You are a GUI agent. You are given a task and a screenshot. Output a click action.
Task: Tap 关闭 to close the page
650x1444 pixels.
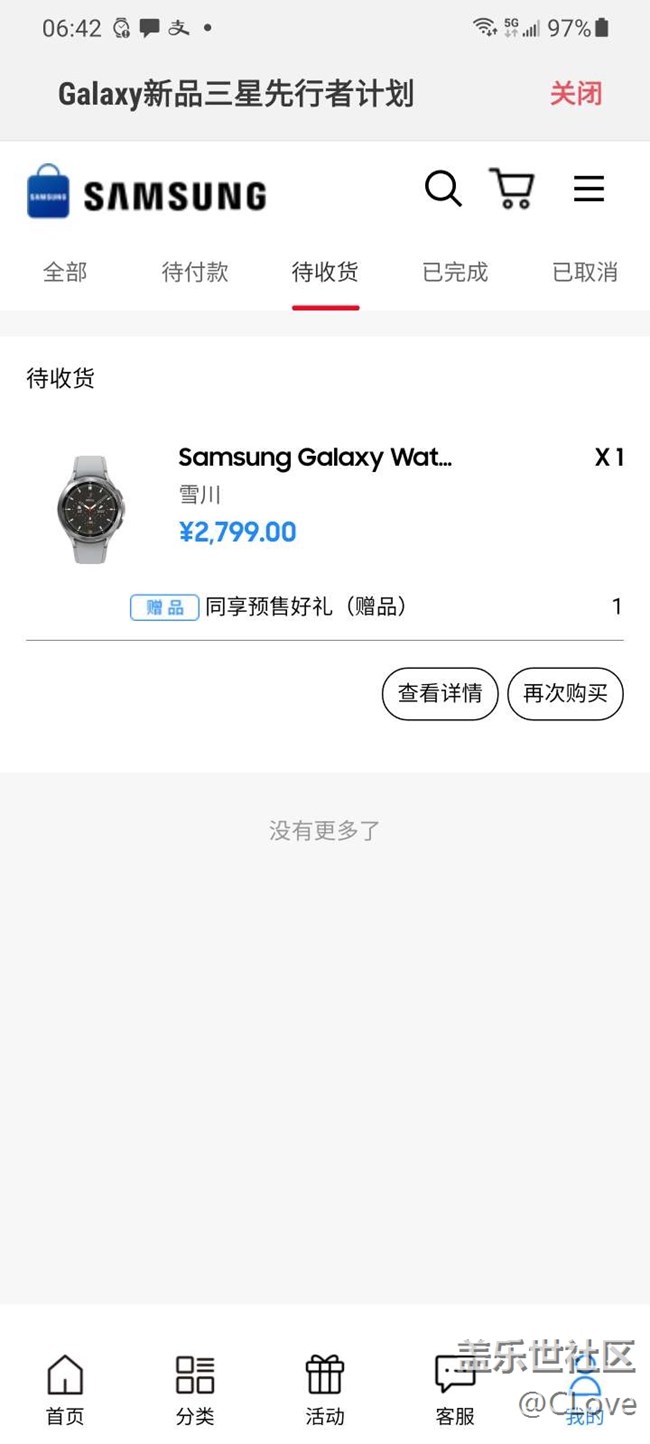[x=575, y=94]
